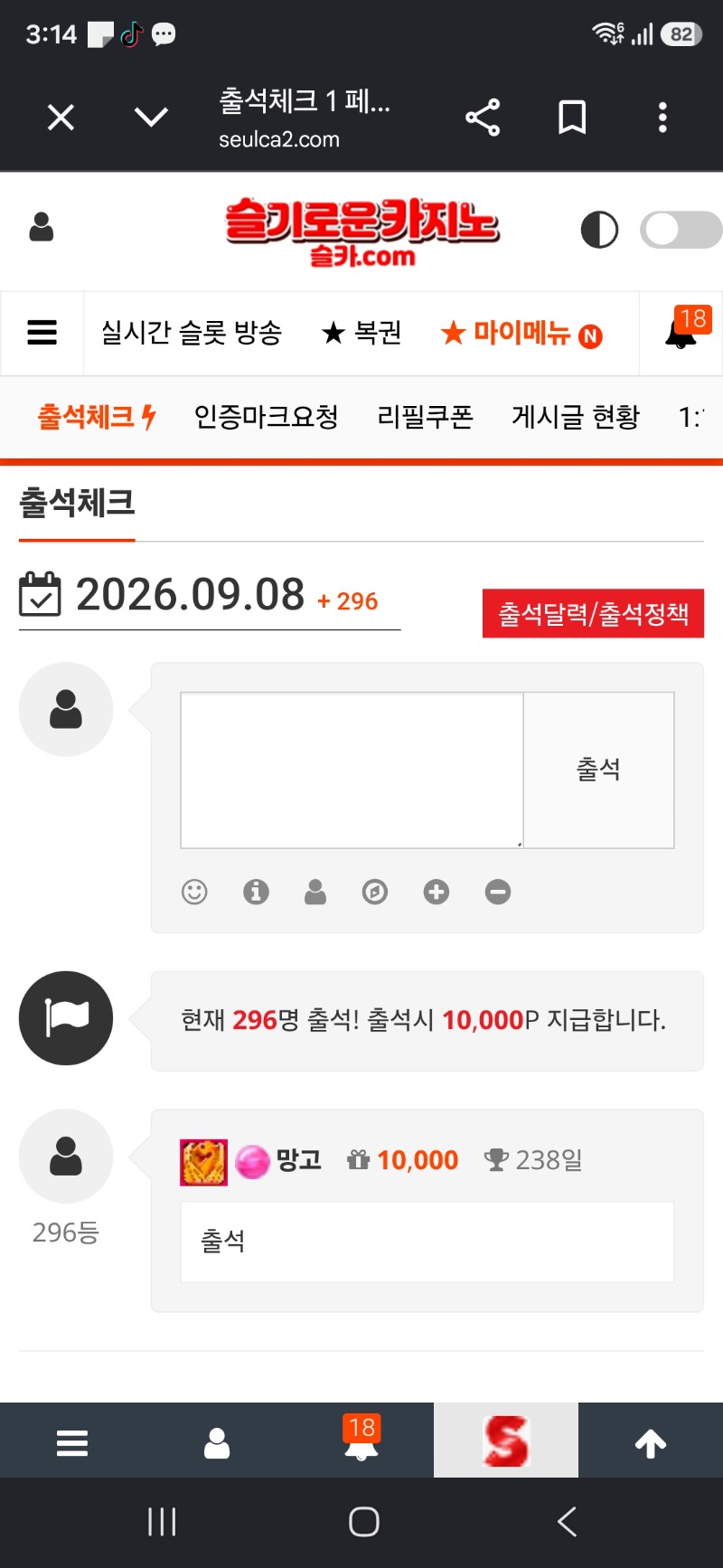The image size is (723, 1568).
Task: Open 마이메뉴
Action: click(x=521, y=334)
